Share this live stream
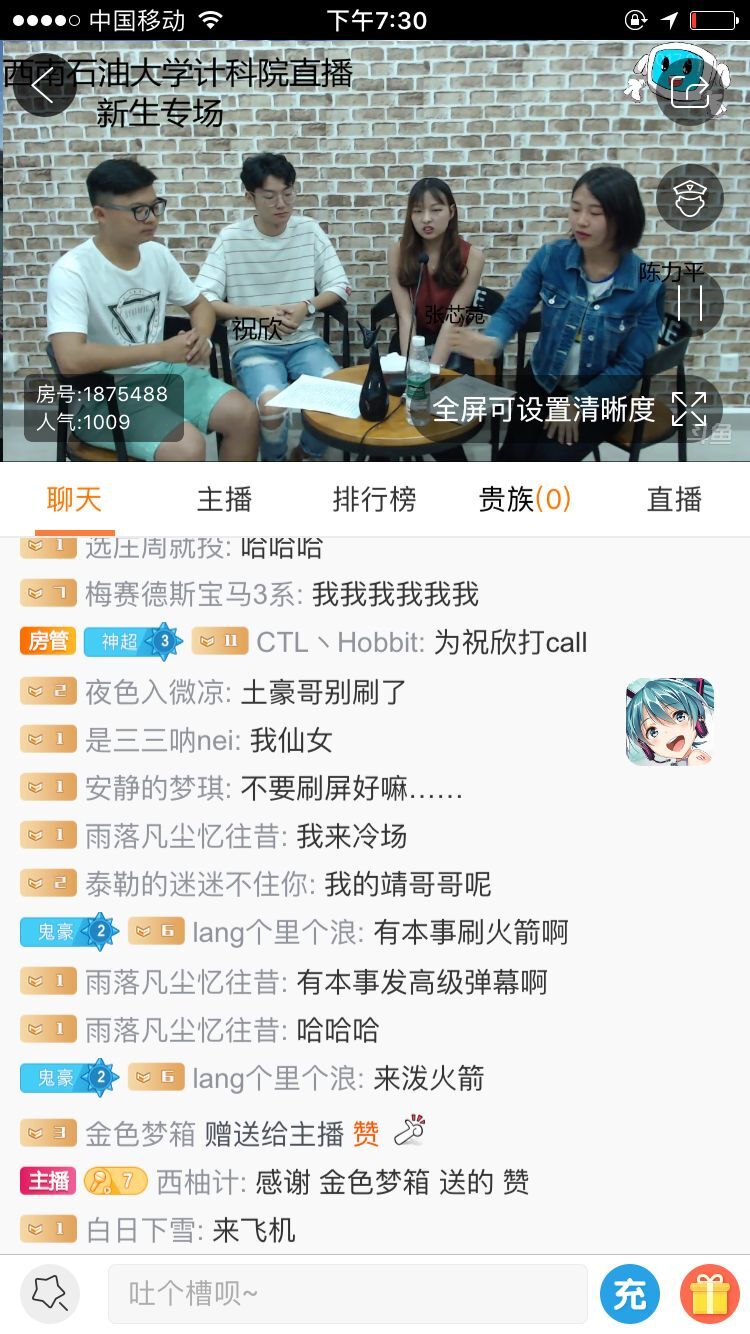750x1334 pixels. [690, 92]
